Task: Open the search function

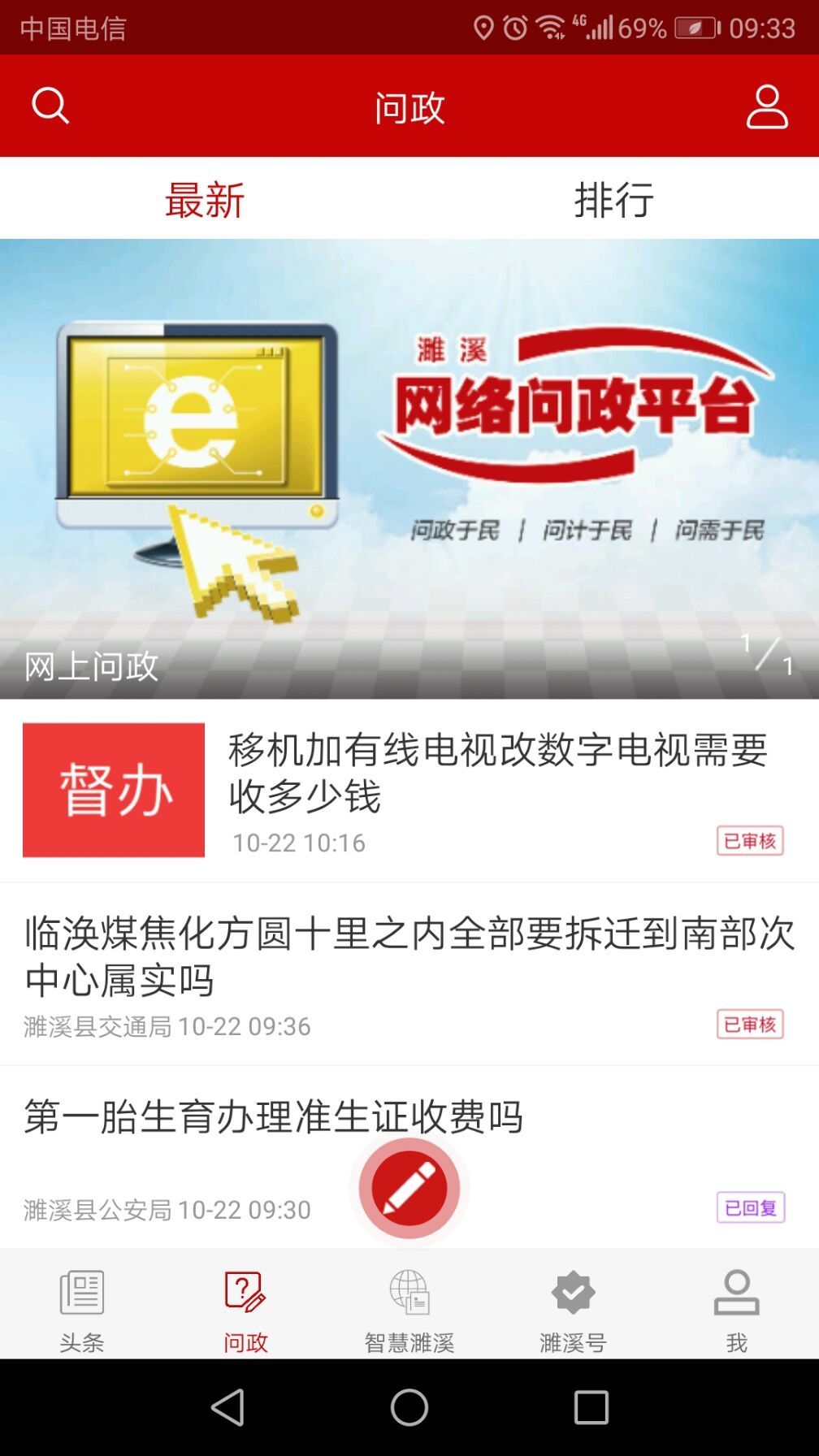Action: click(49, 106)
